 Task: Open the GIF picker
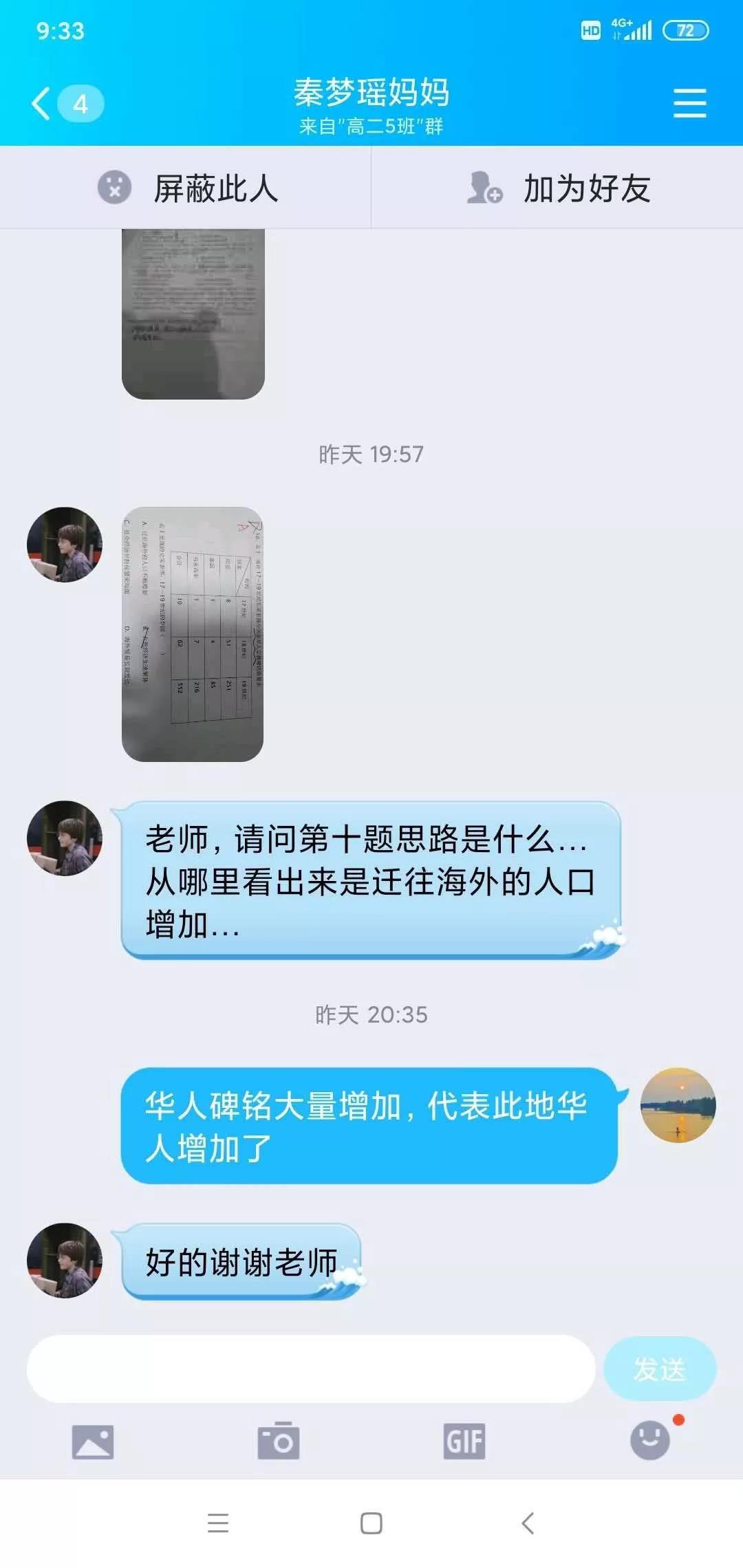point(464,1441)
